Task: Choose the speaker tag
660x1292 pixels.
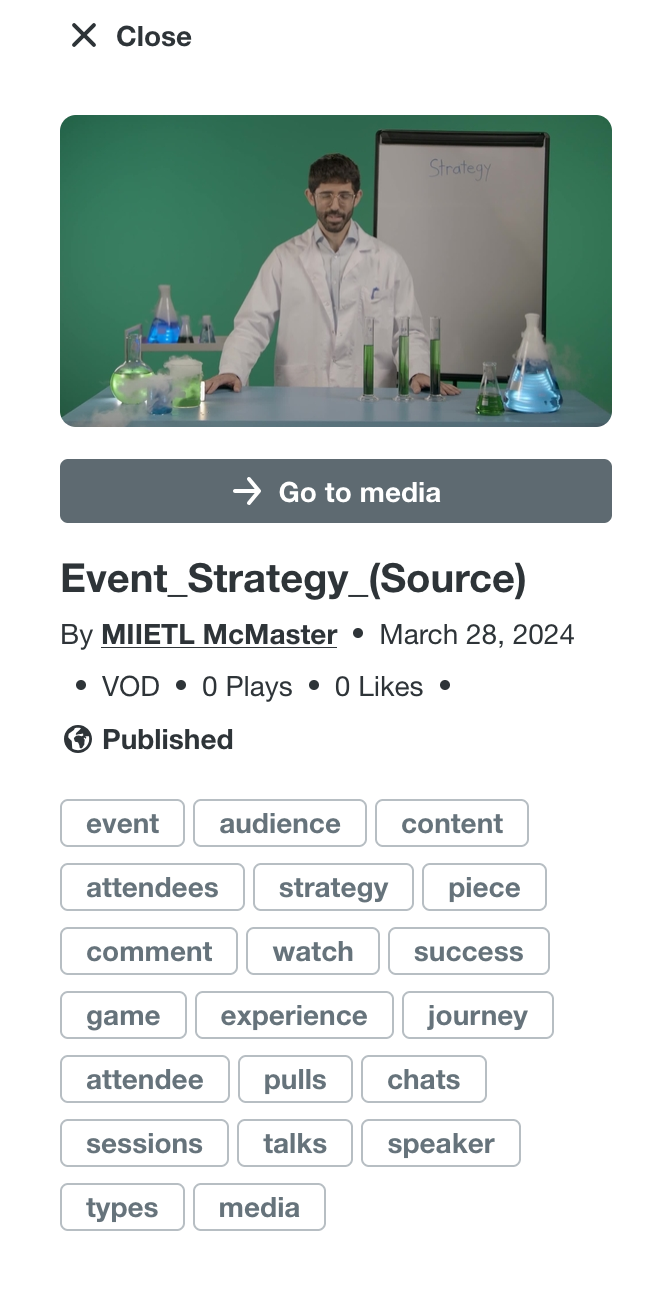Action: [x=441, y=1143]
